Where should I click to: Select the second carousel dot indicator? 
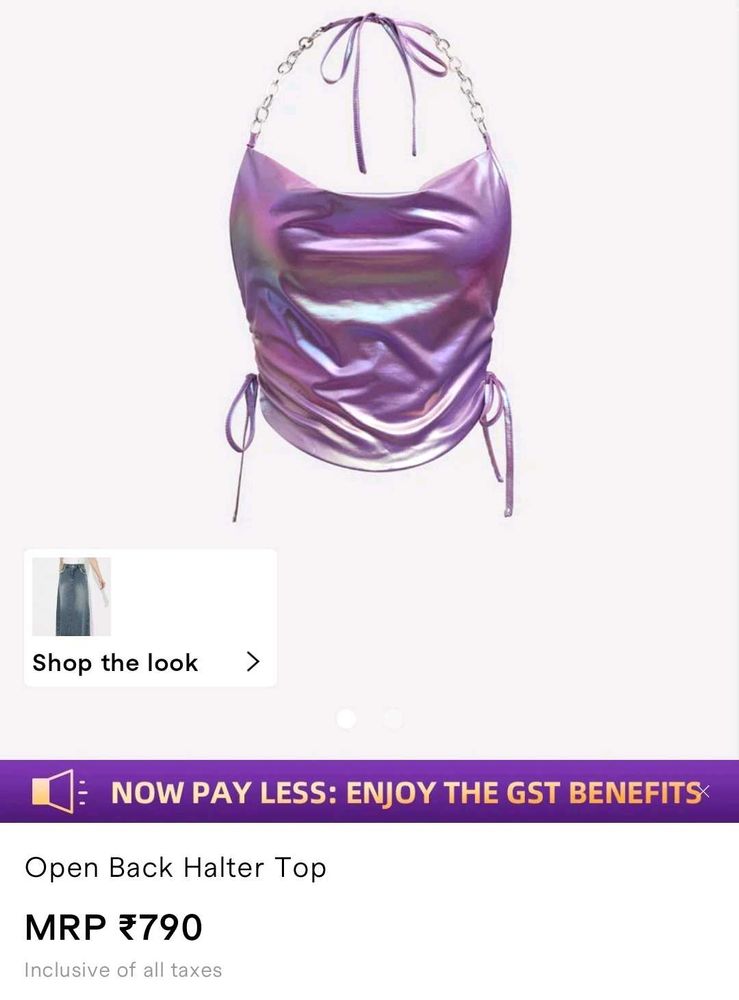pos(391,717)
